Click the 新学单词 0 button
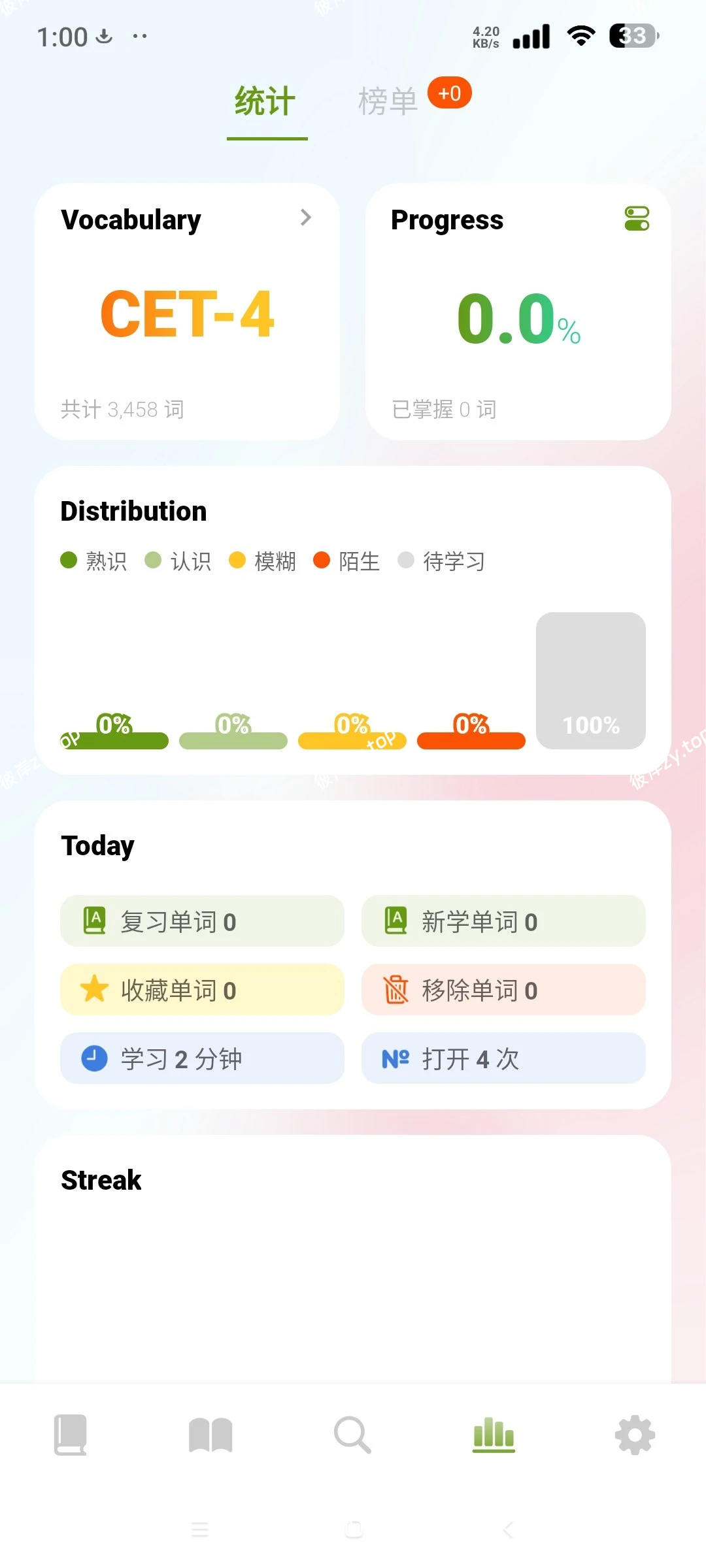The height and width of the screenshot is (1568, 706). coord(503,921)
